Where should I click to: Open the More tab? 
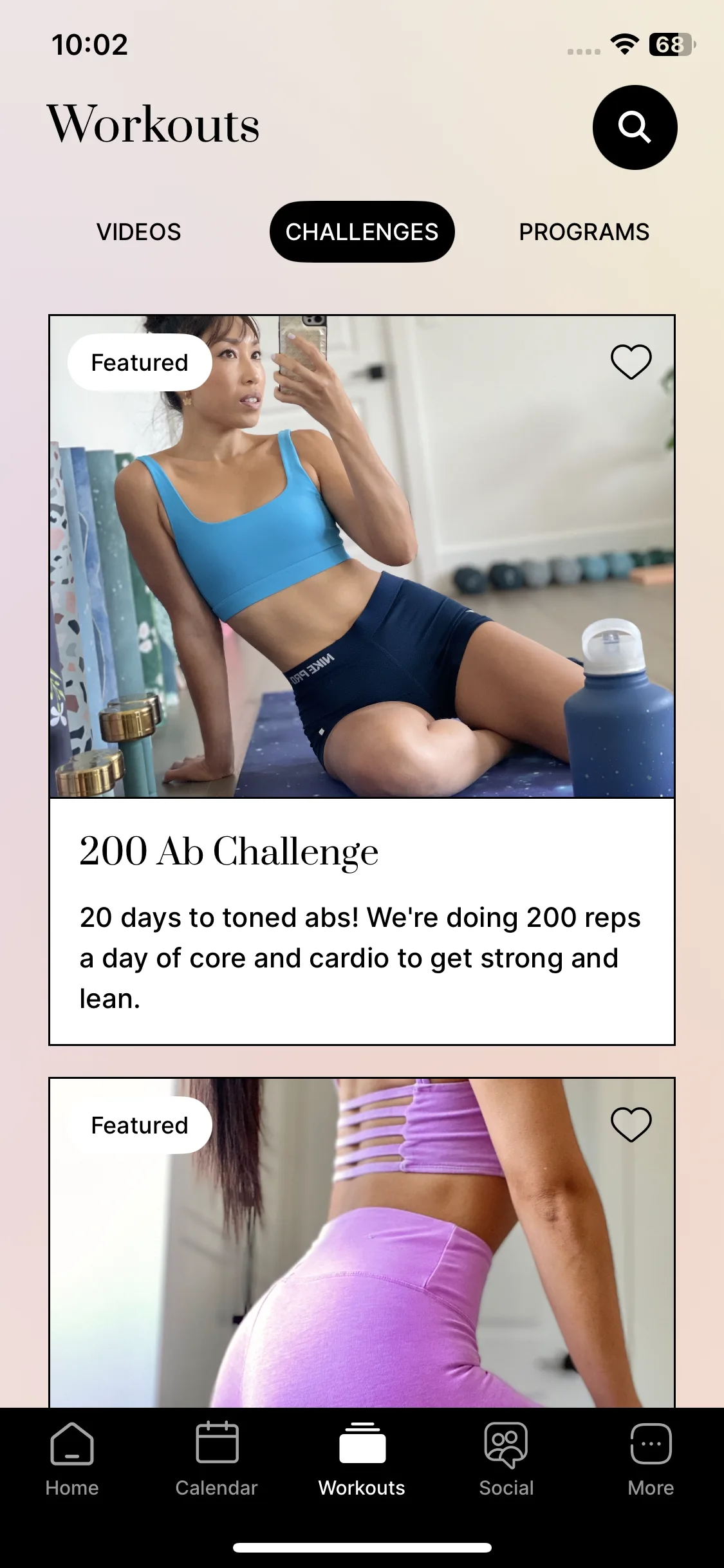pos(651,1460)
